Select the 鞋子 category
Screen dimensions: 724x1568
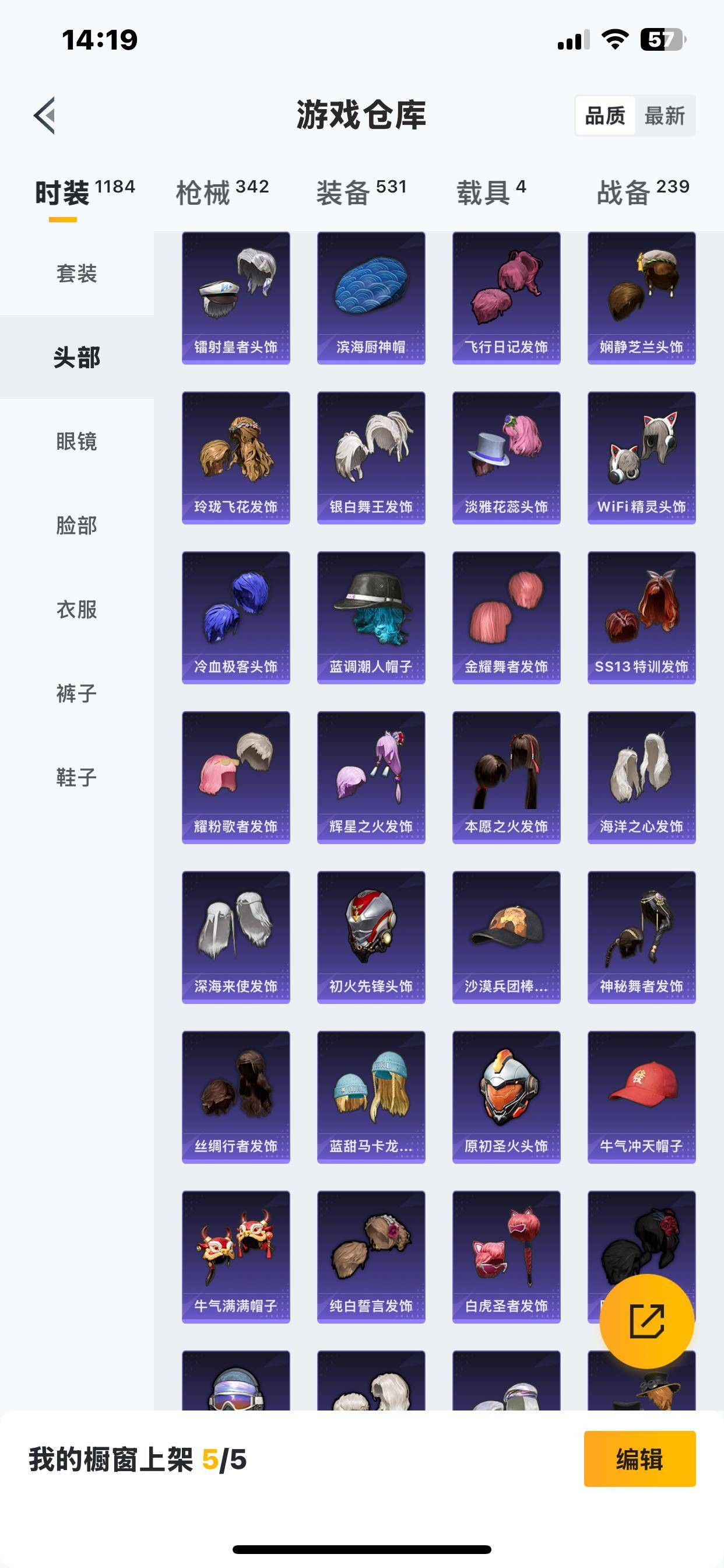click(77, 778)
